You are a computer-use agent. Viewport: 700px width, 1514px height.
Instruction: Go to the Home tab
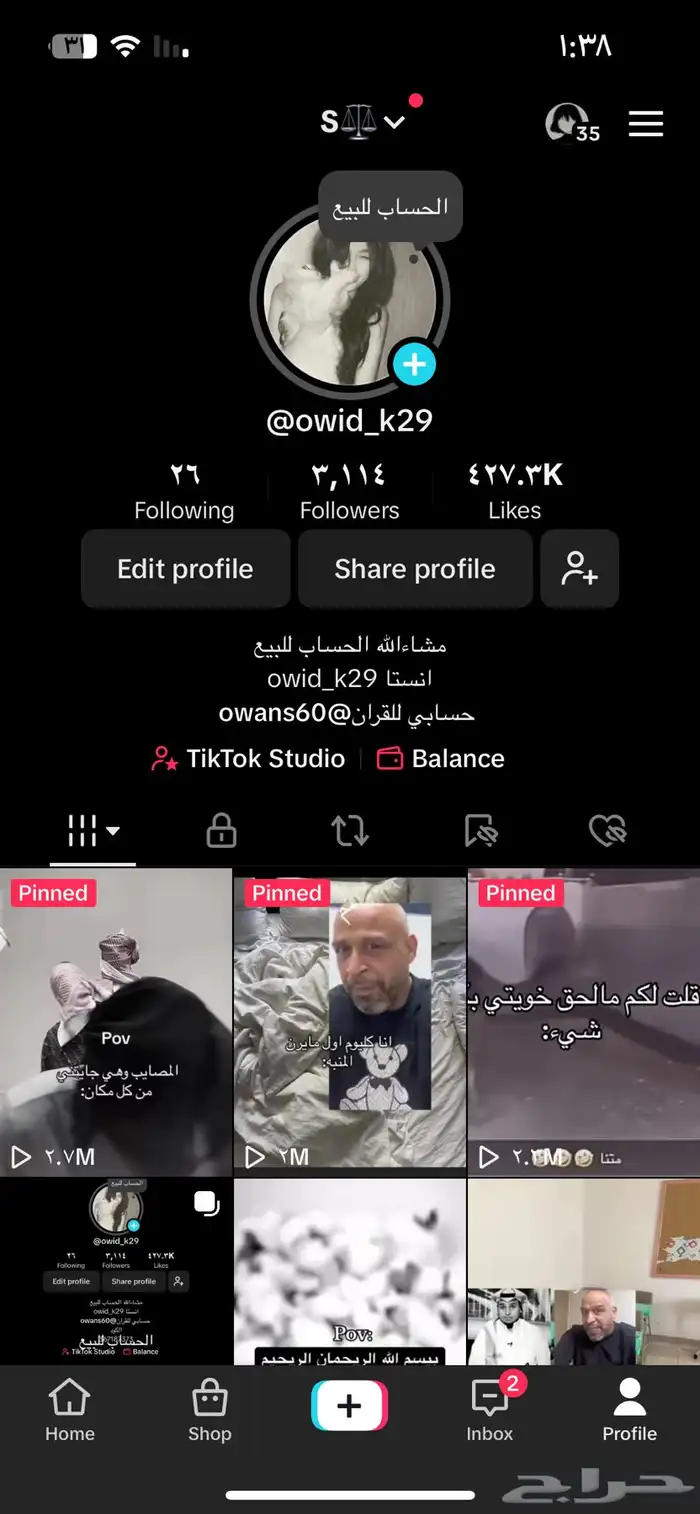(69, 1410)
